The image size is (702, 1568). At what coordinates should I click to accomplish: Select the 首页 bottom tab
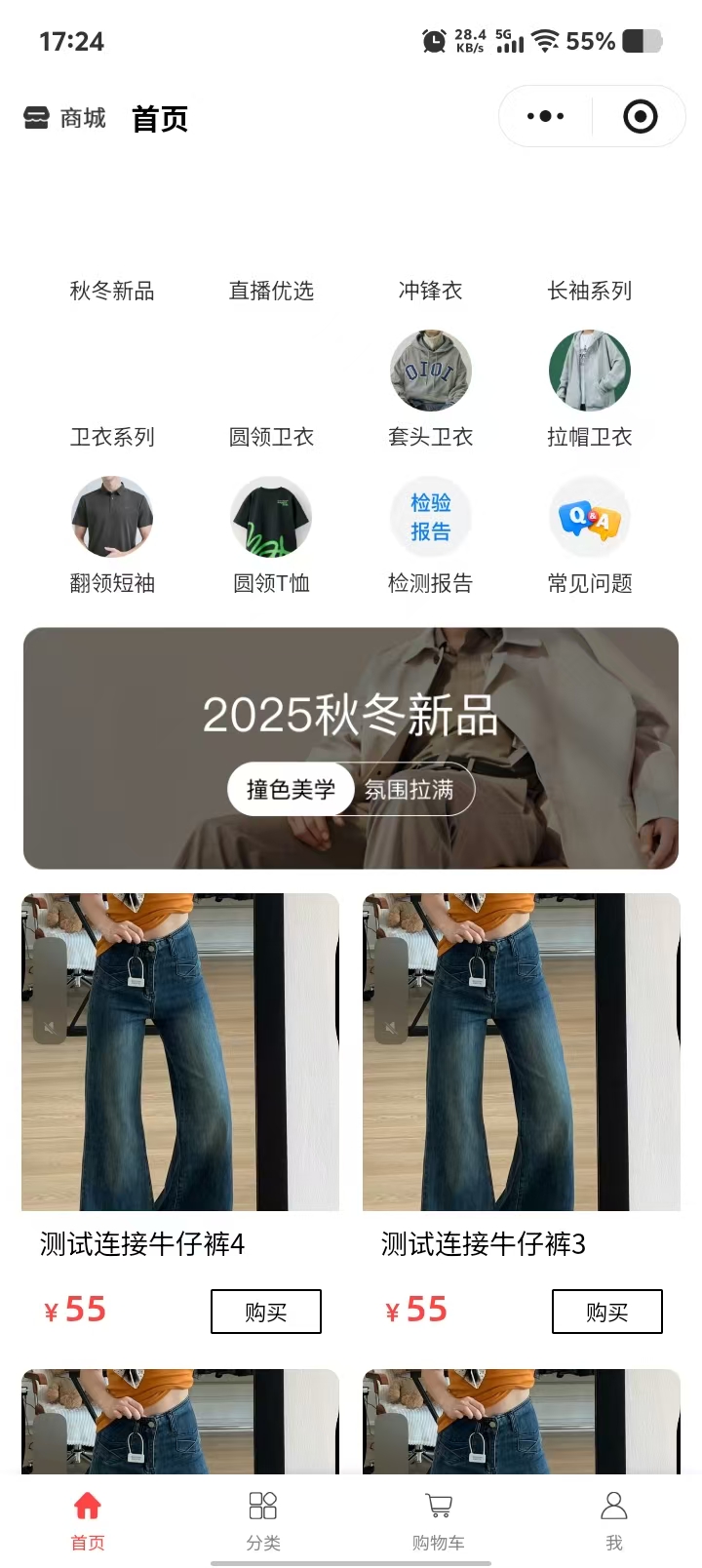(88, 1519)
